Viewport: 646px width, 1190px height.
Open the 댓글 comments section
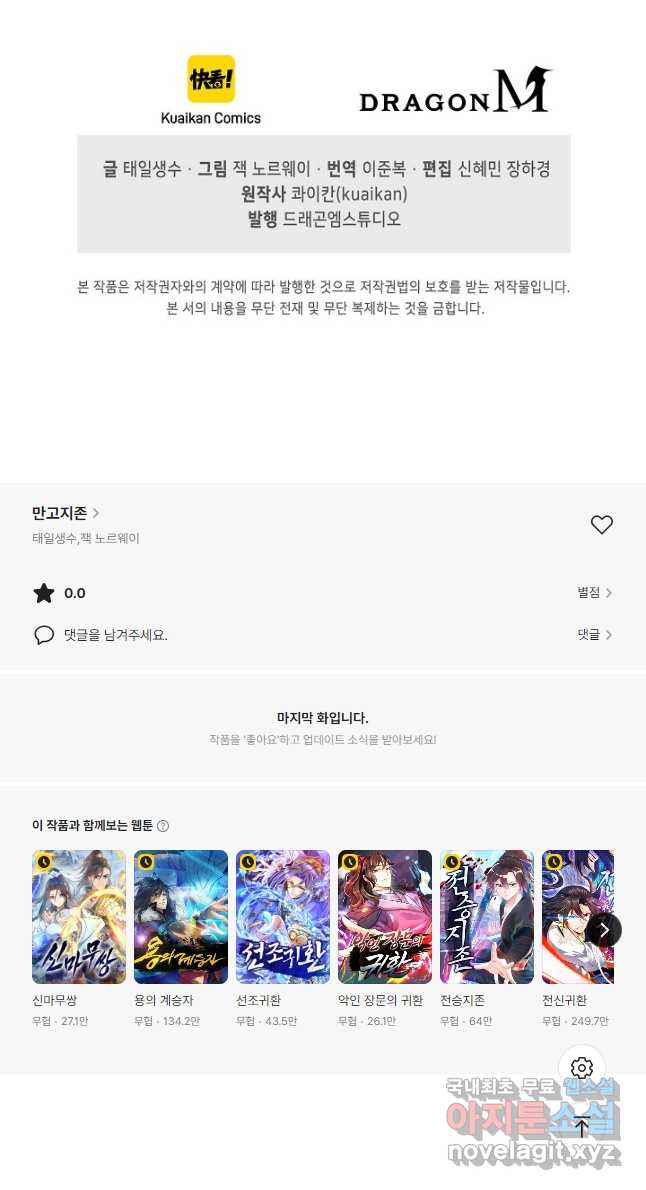[595, 635]
